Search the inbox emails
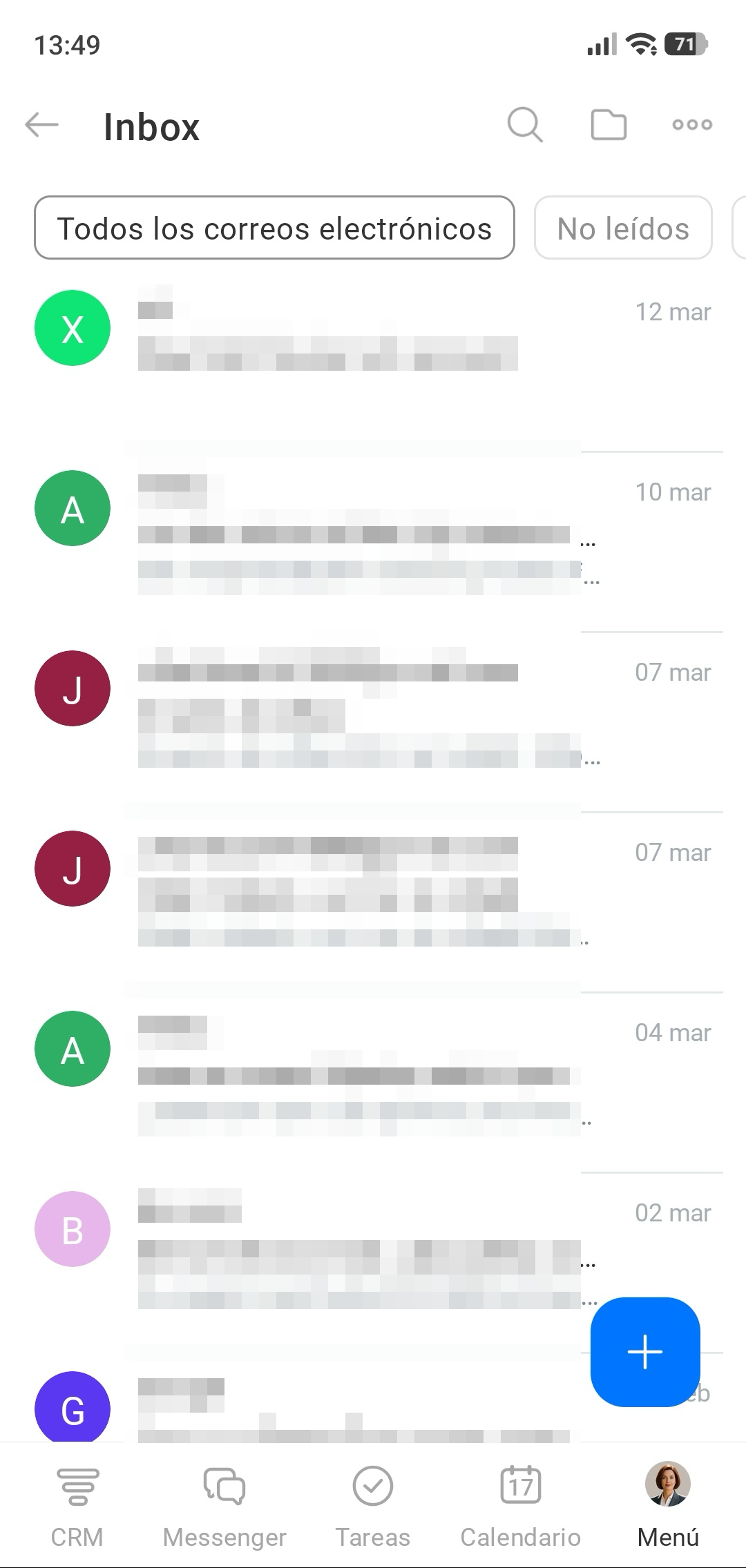Screen dimensions: 746x1568 [x=525, y=125]
